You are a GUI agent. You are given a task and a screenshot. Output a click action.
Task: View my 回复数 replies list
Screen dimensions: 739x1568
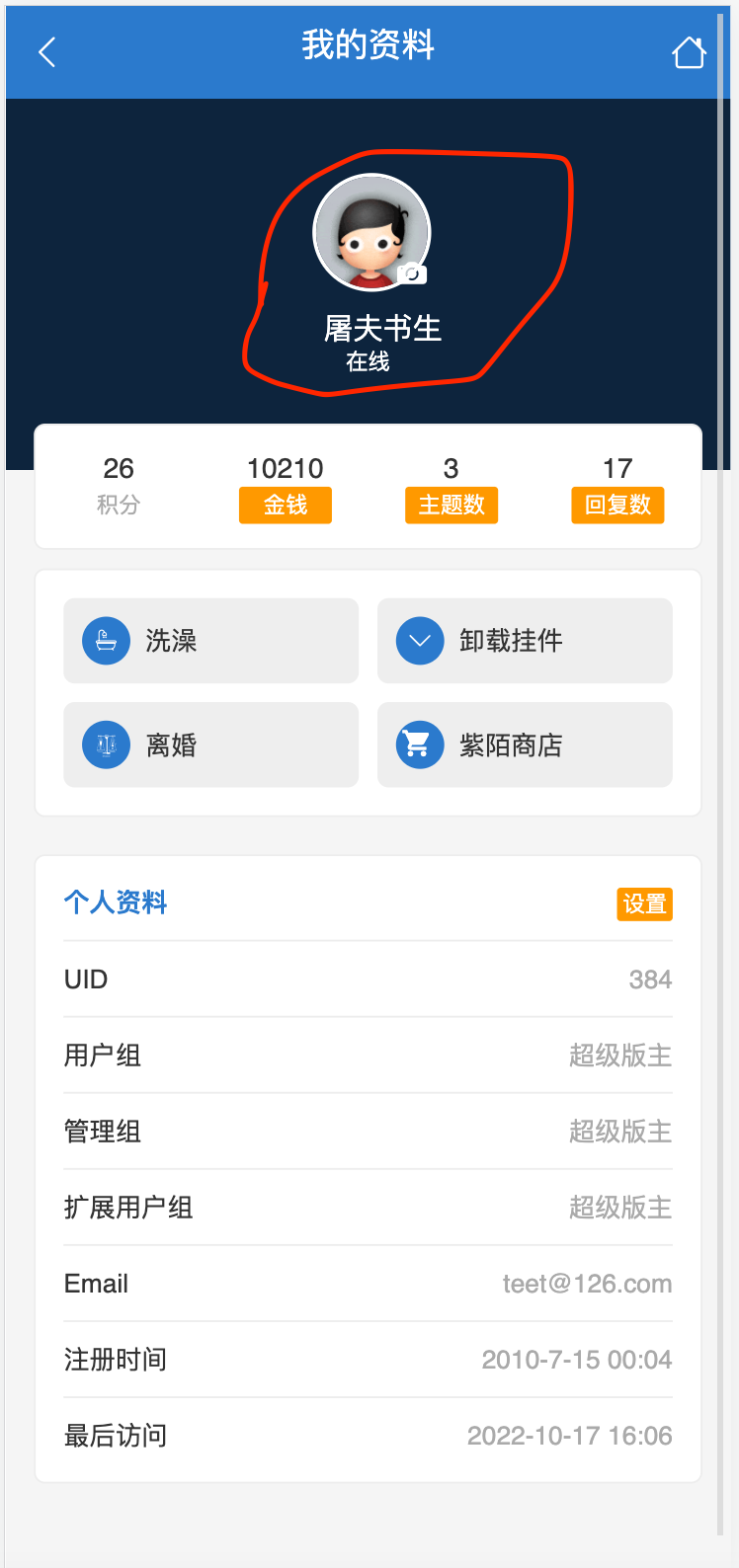[617, 505]
